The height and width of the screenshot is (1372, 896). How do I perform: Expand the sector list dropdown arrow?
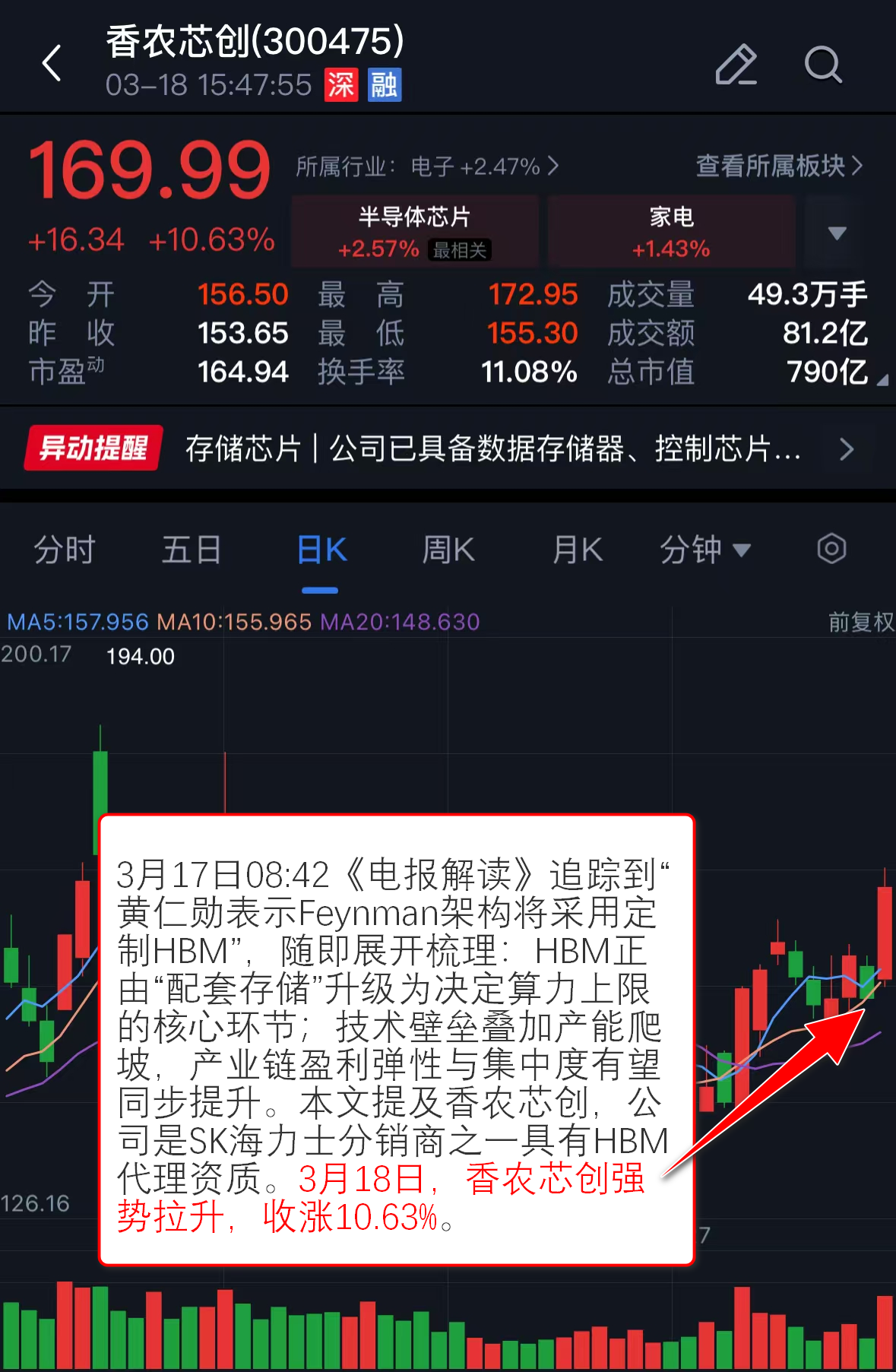[837, 233]
